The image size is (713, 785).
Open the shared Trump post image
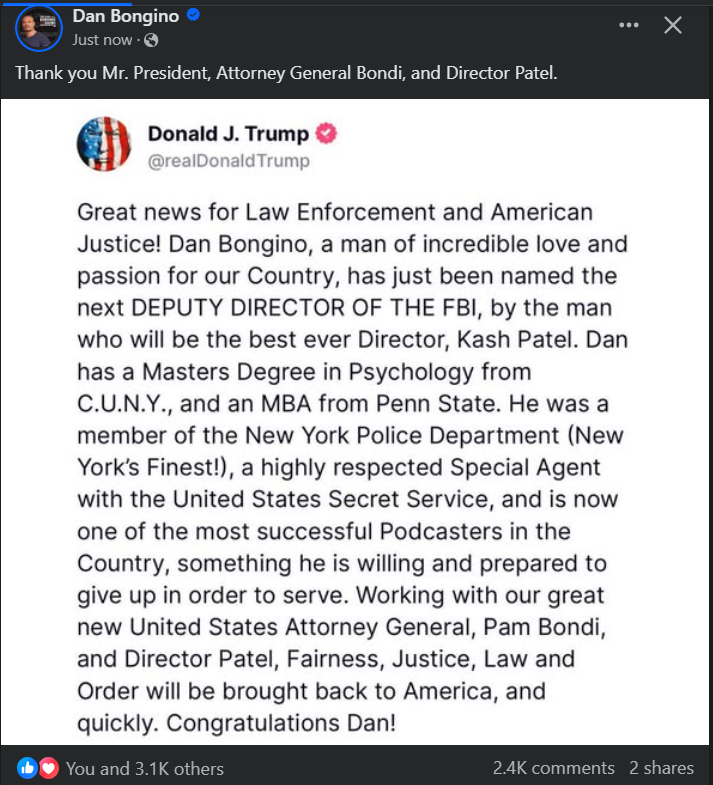356,420
